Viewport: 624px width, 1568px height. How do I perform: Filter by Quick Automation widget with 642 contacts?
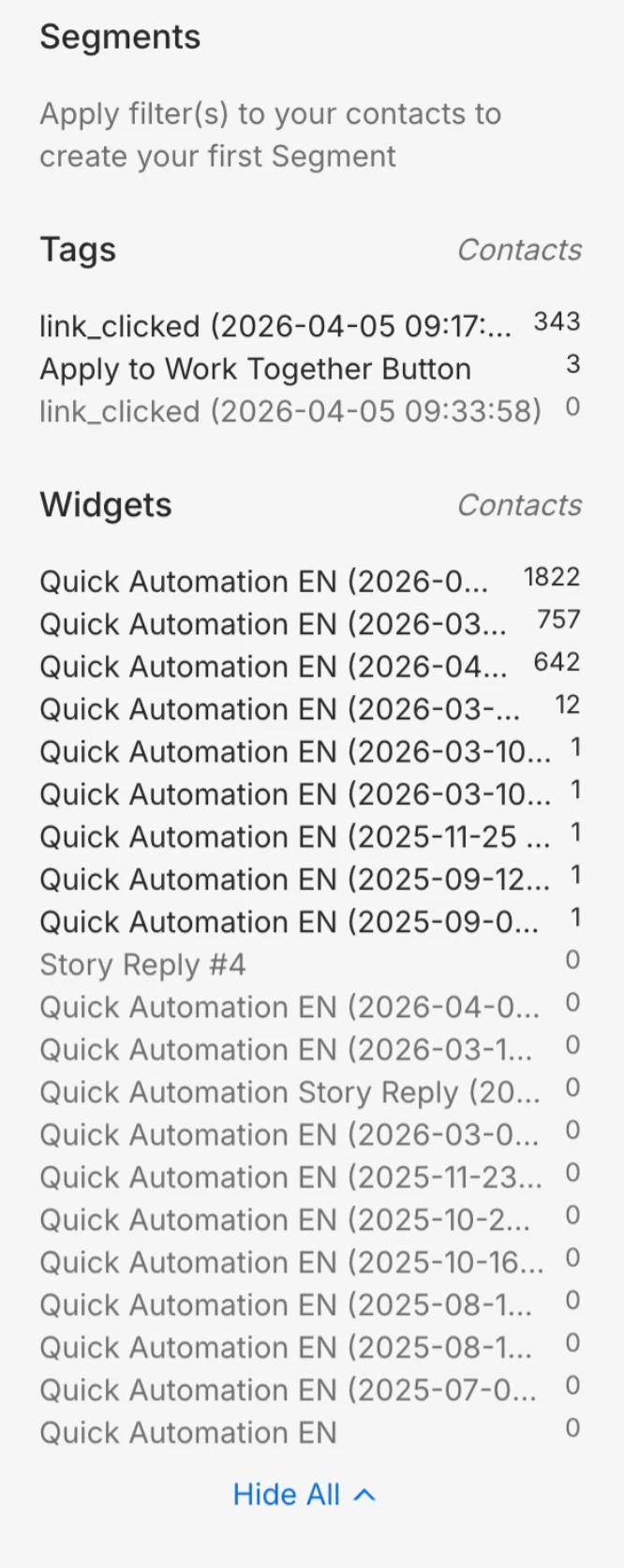click(x=273, y=667)
